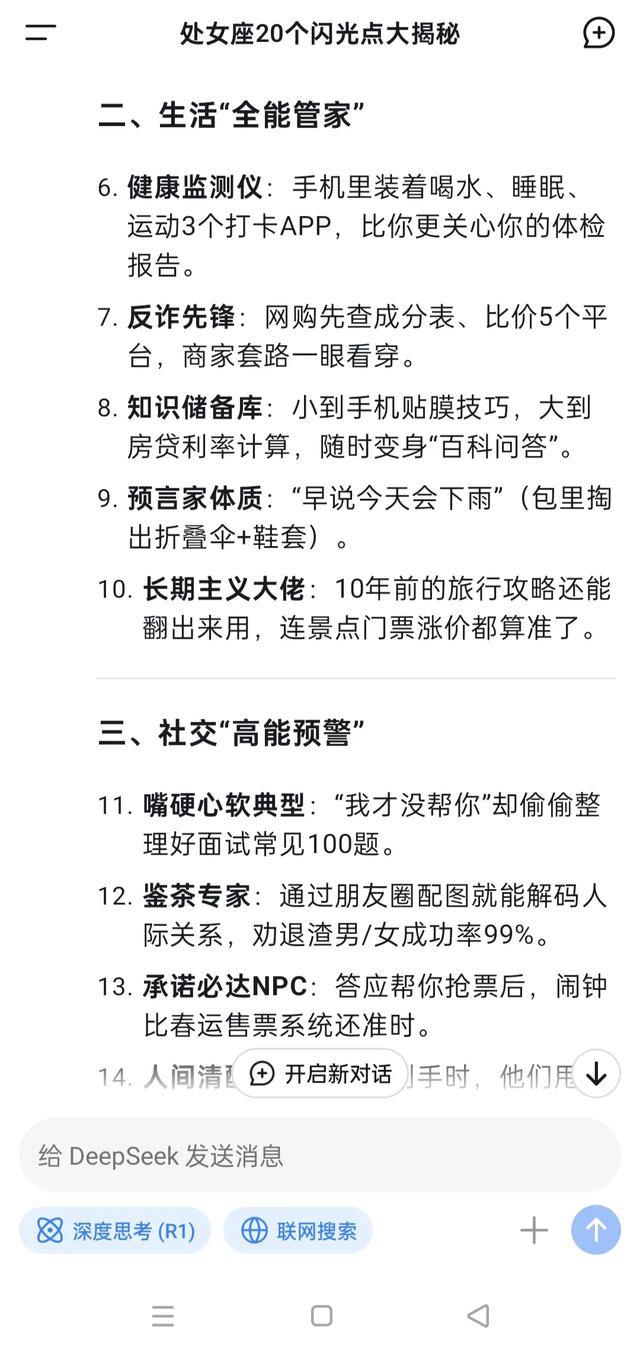The height and width of the screenshot is (1355, 640).
Task: Start a new chat from top-right icon
Action: 598,33
